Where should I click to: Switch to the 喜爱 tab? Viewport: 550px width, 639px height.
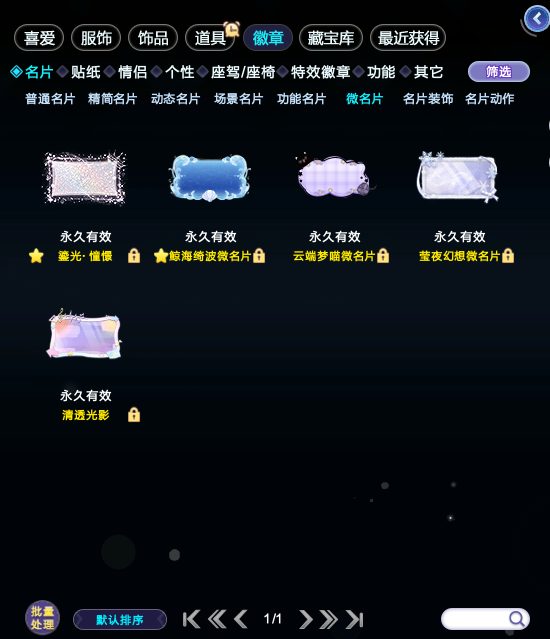click(39, 38)
